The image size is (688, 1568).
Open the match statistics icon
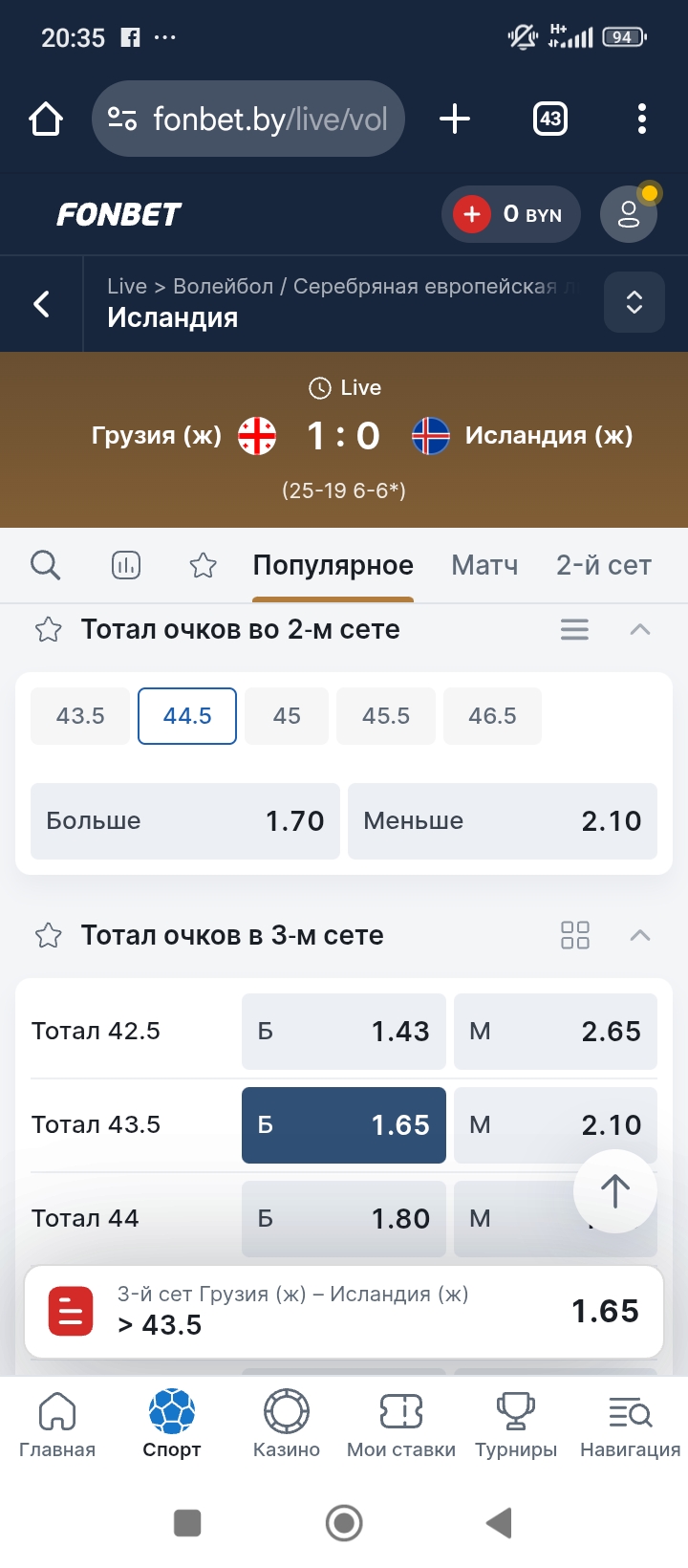coord(125,565)
